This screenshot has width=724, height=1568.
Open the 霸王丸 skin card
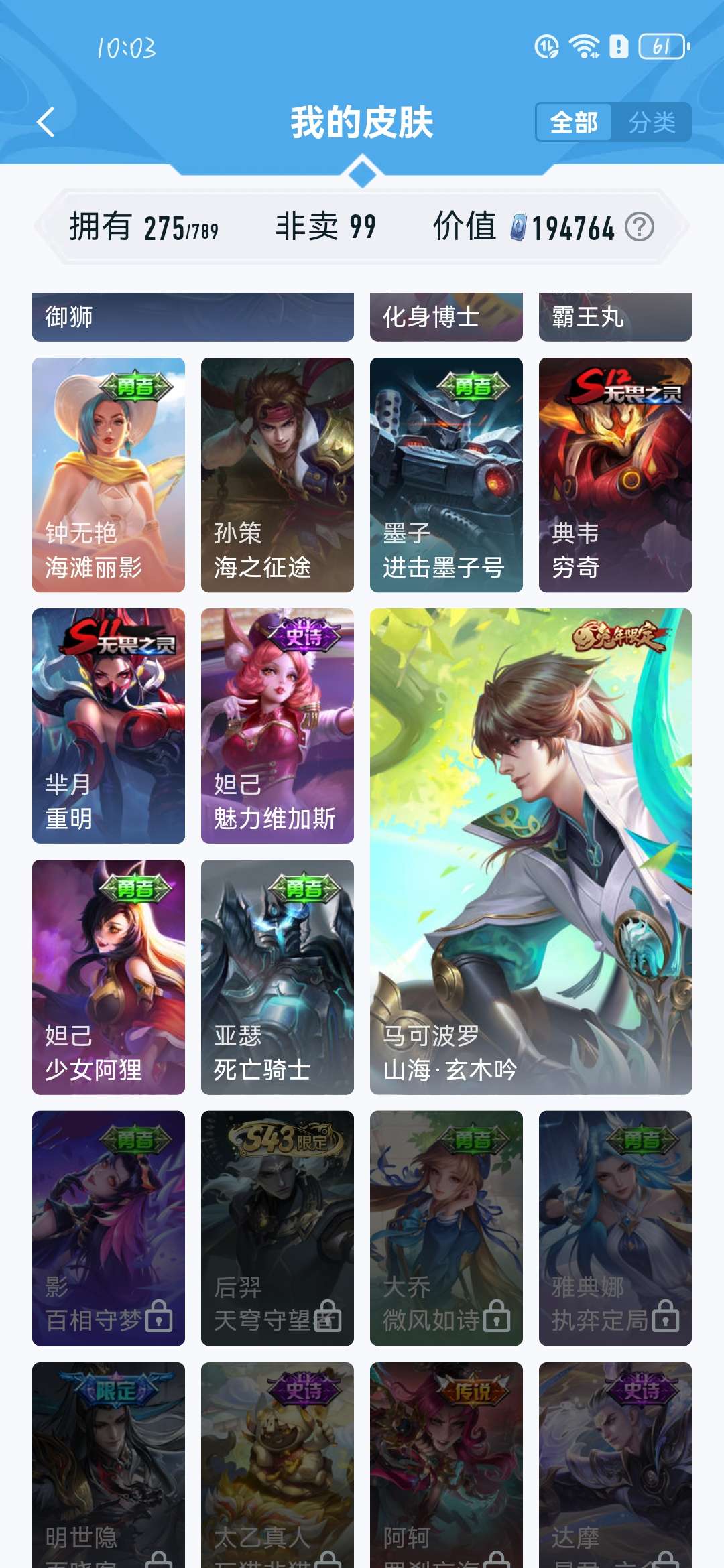pos(615,317)
